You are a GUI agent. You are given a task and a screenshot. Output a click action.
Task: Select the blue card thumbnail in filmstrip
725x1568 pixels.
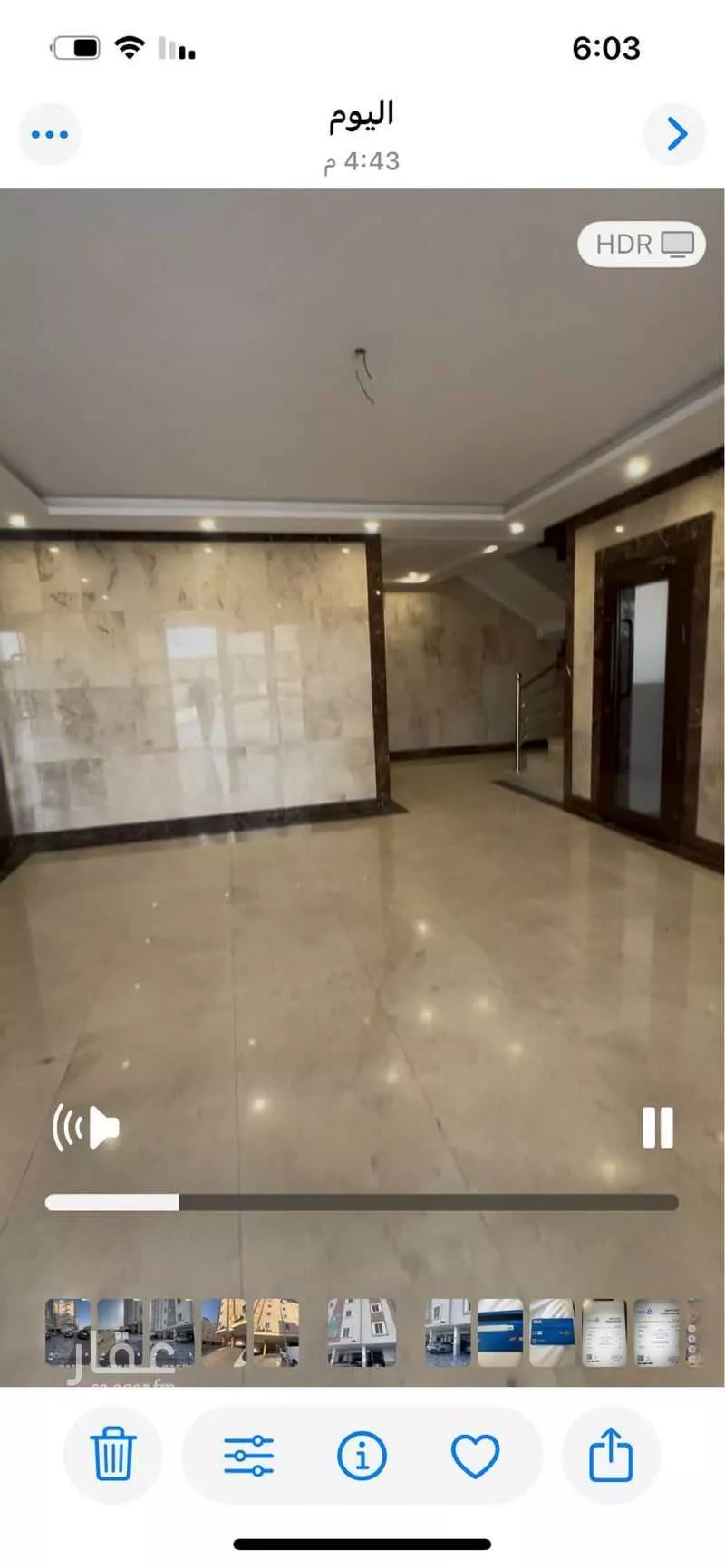coord(500,1332)
